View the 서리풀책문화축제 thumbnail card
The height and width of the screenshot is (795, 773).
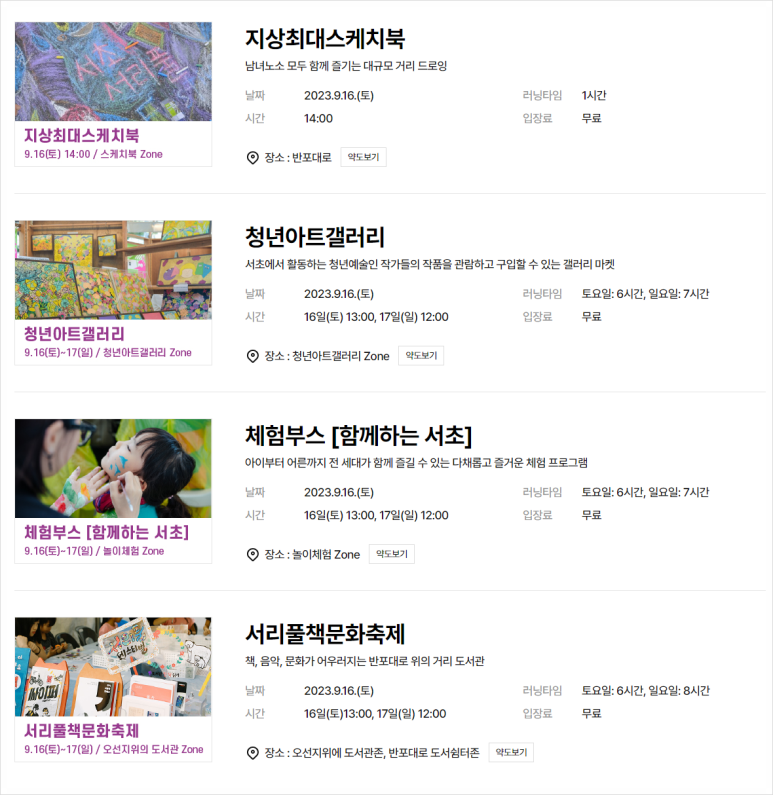[x=113, y=688]
